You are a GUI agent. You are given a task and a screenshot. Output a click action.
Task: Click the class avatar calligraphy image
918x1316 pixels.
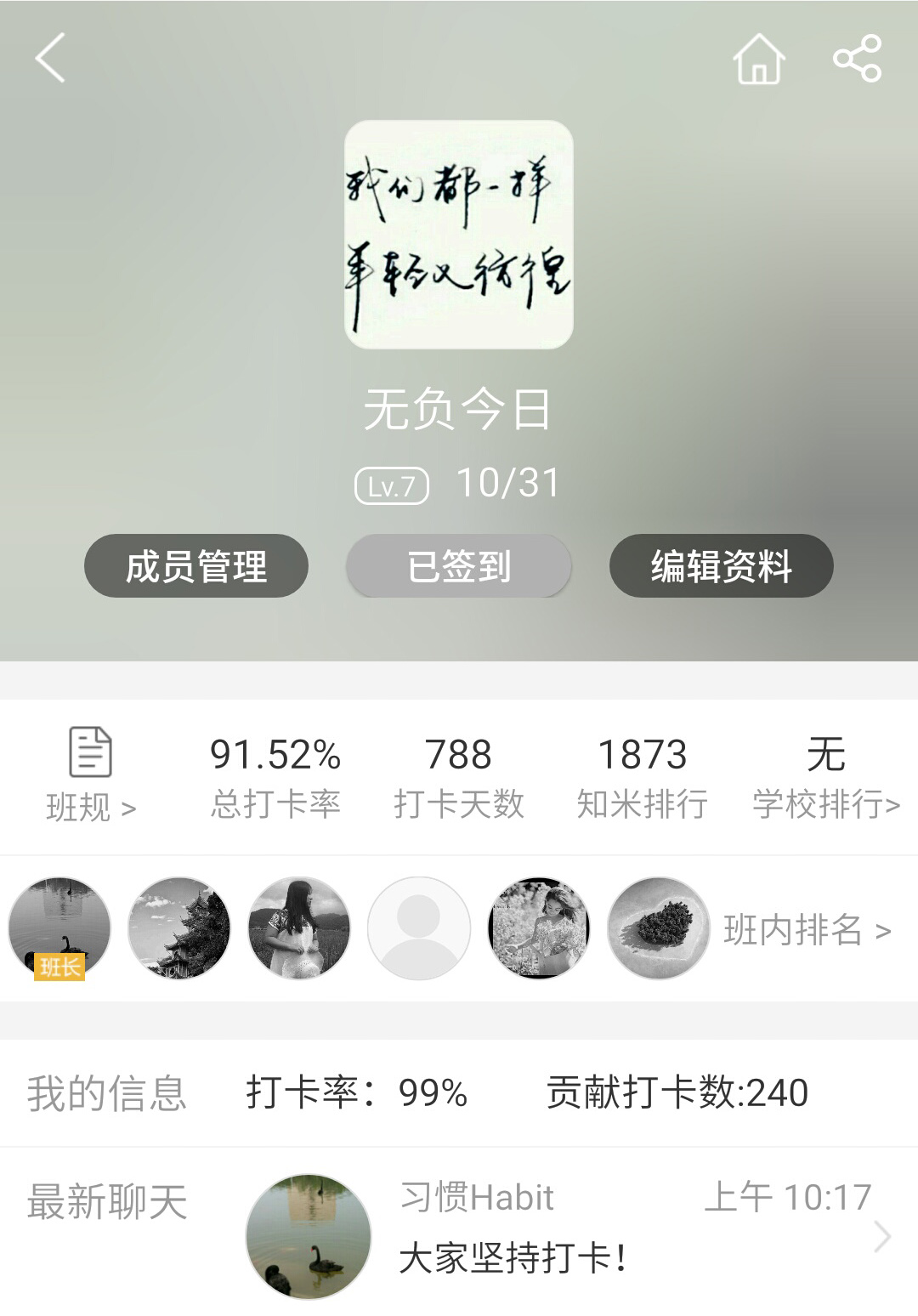coord(459,232)
